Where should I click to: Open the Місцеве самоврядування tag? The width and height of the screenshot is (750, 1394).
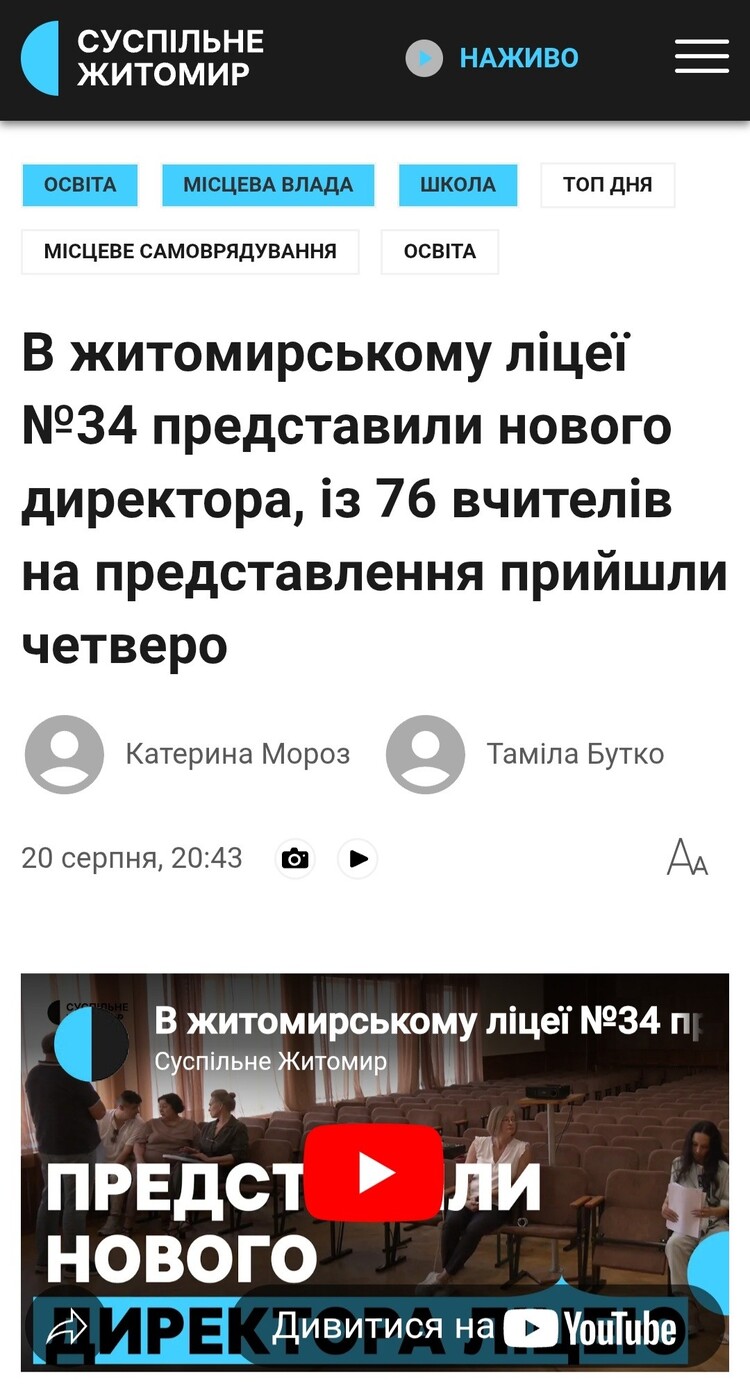(x=190, y=251)
